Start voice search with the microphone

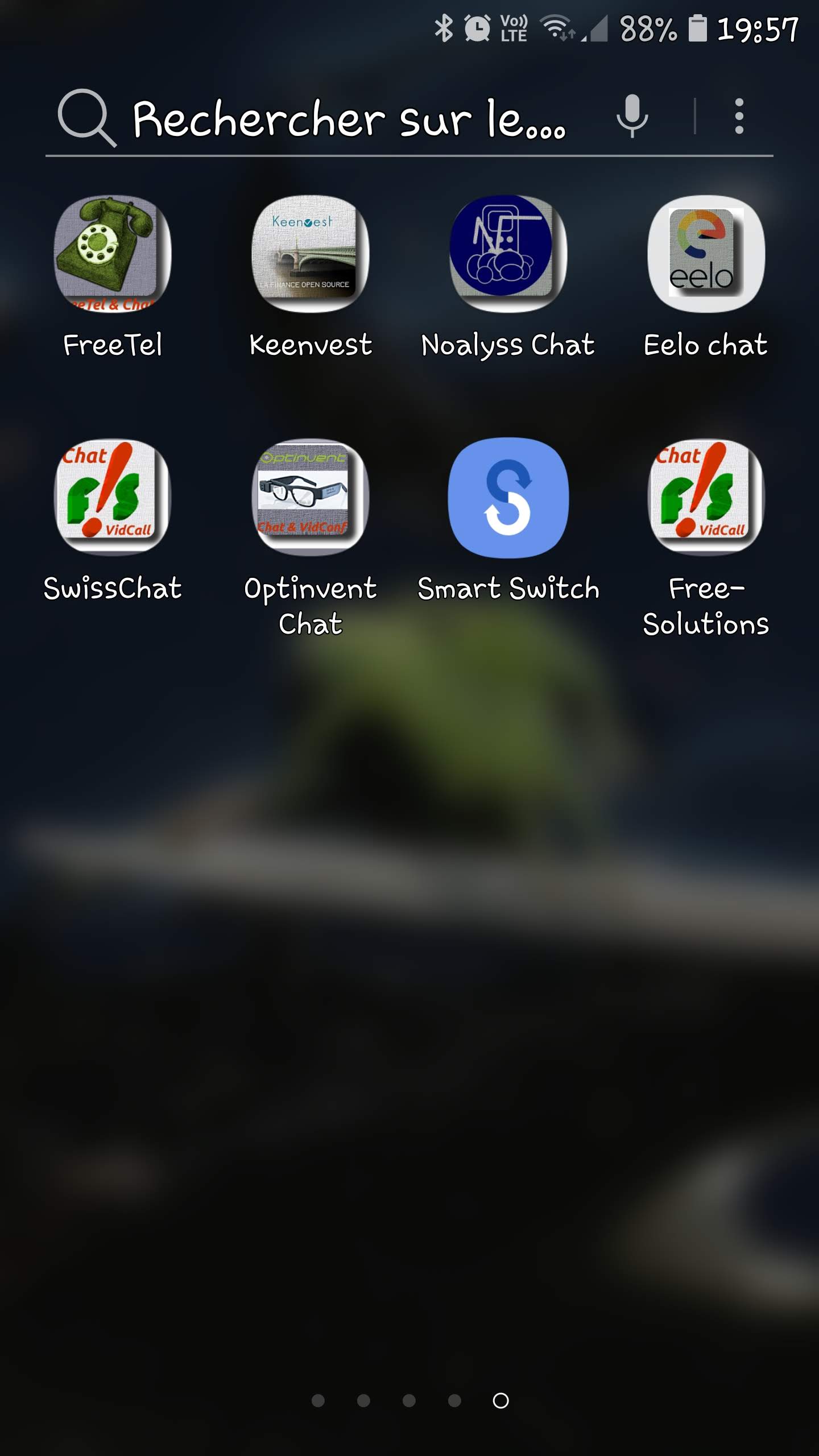[632, 116]
